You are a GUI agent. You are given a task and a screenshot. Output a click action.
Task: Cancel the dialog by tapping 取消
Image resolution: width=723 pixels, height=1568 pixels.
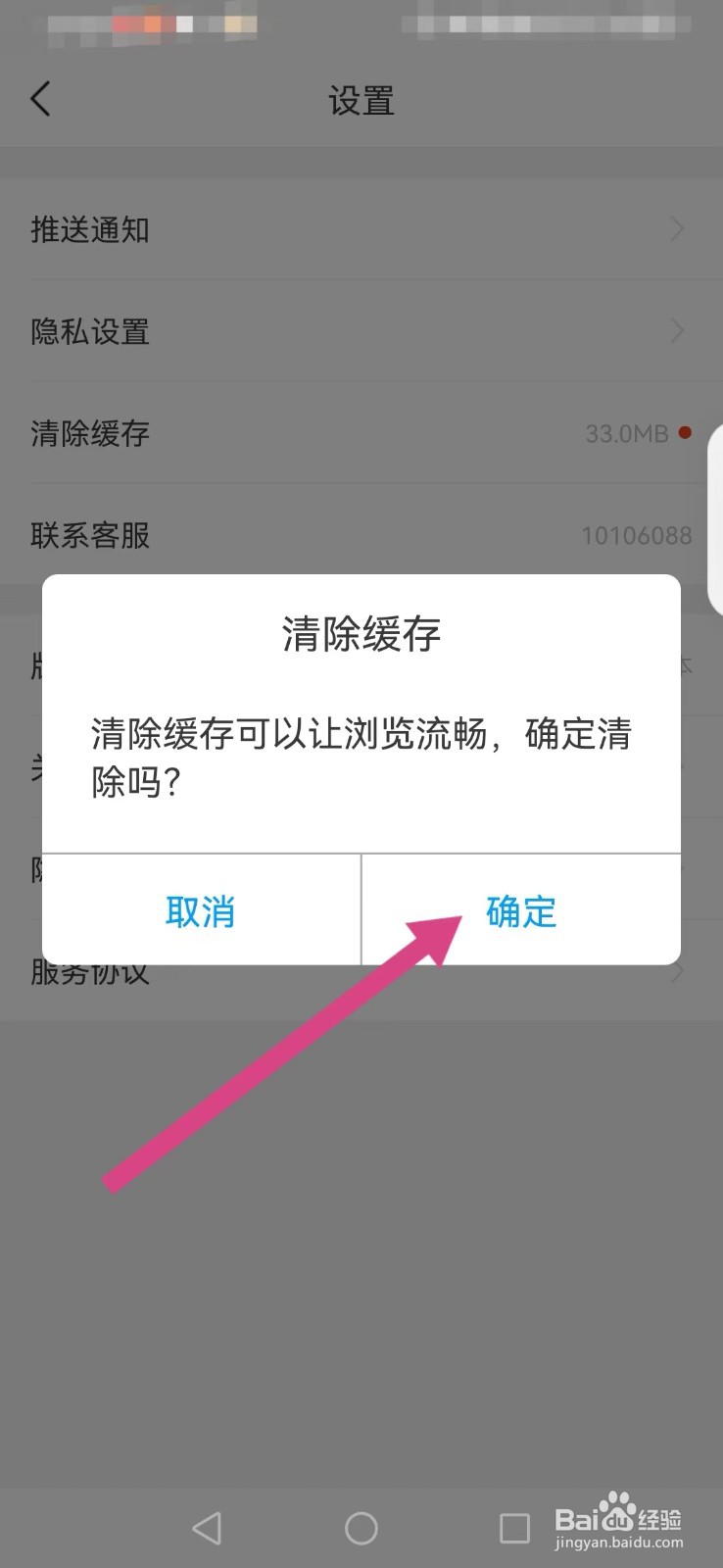click(x=199, y=911)
